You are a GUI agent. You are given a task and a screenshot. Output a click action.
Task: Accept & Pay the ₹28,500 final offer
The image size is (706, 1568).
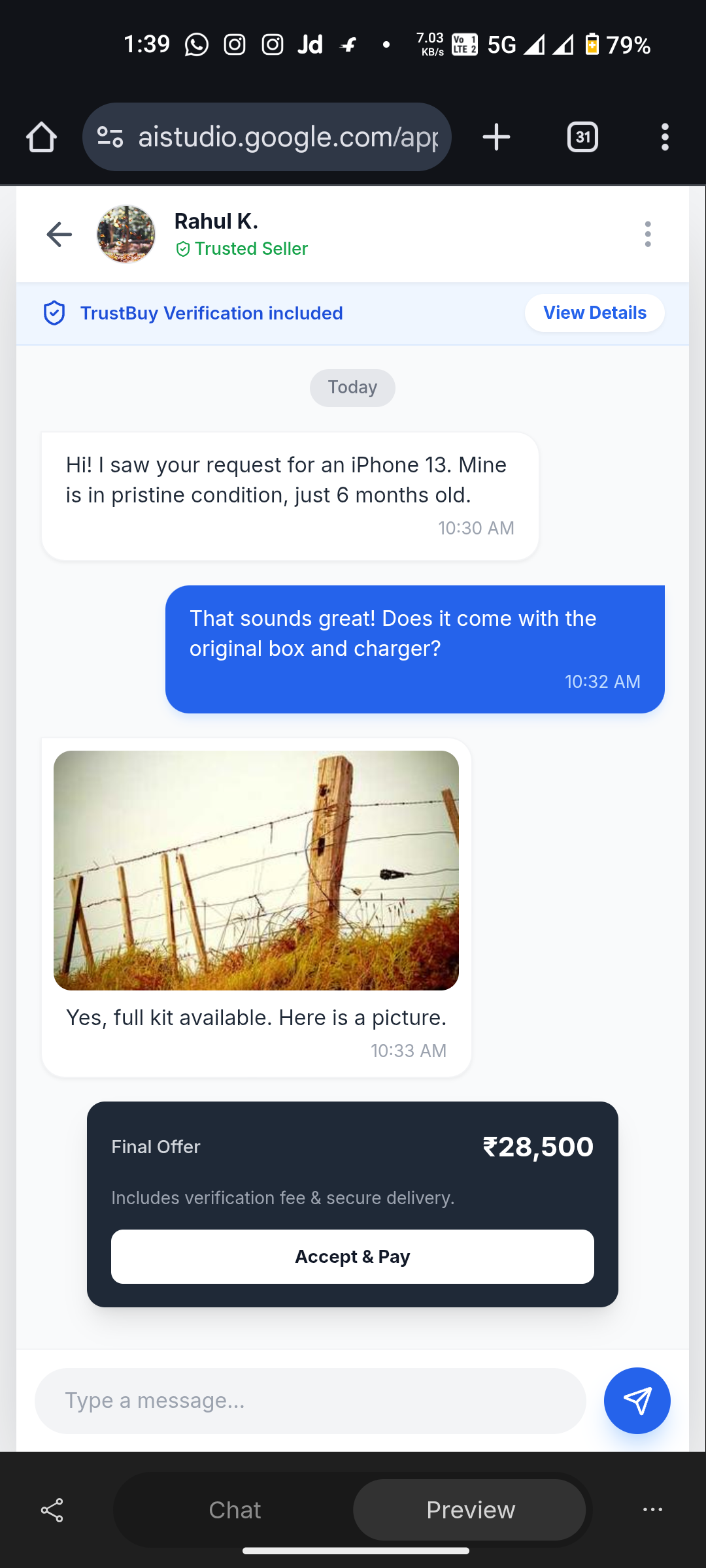point(352,1256)
